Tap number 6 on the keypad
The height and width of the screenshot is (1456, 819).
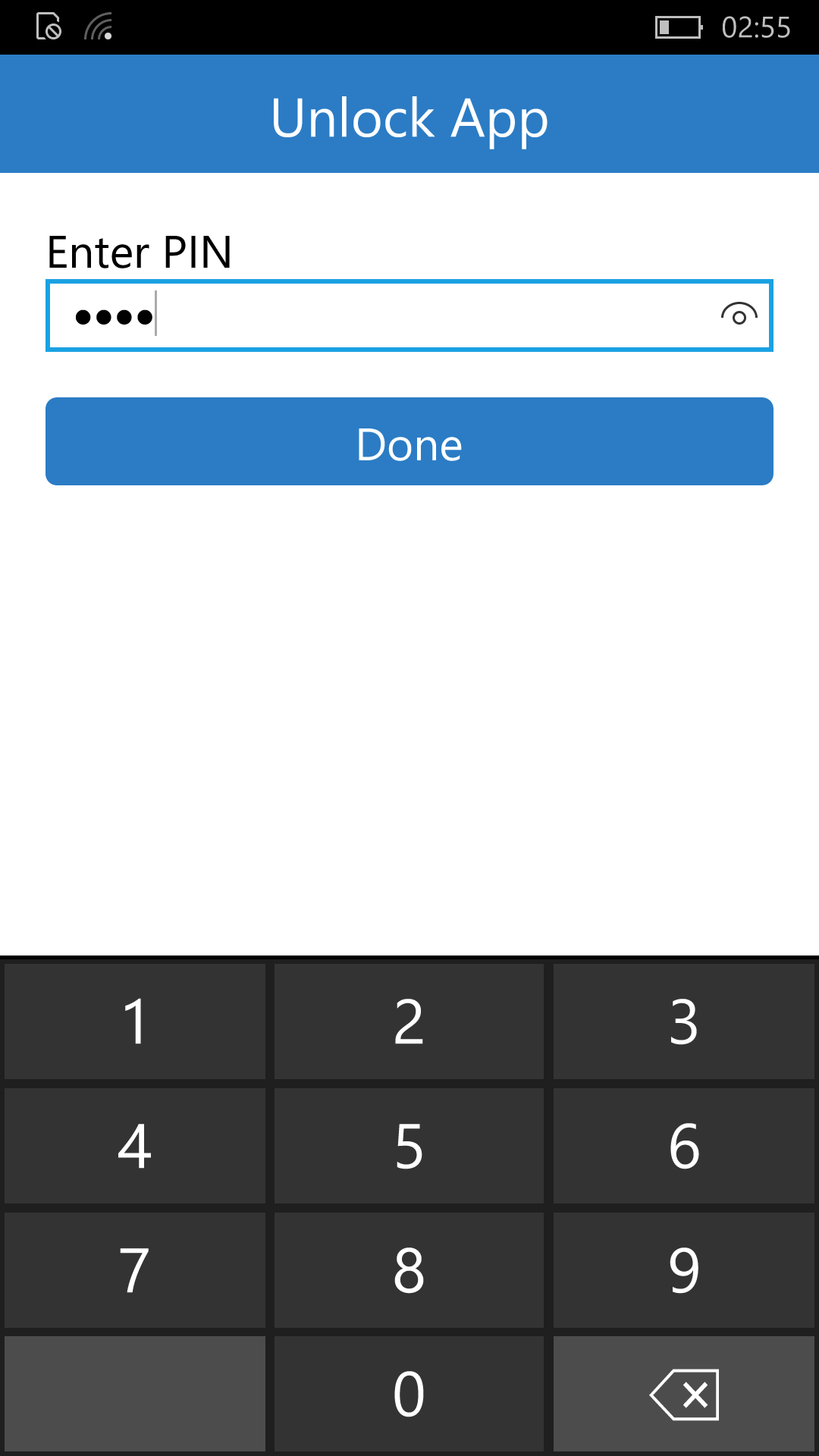pos(683,1145)
